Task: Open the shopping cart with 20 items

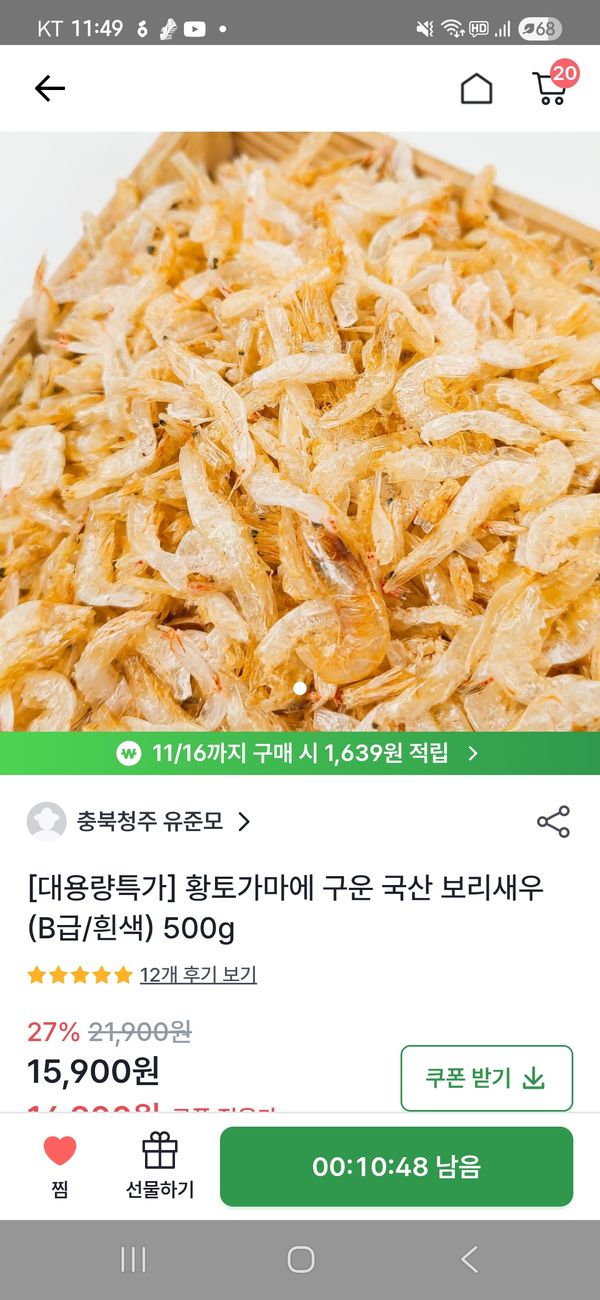Action: (x=551, y=87)
